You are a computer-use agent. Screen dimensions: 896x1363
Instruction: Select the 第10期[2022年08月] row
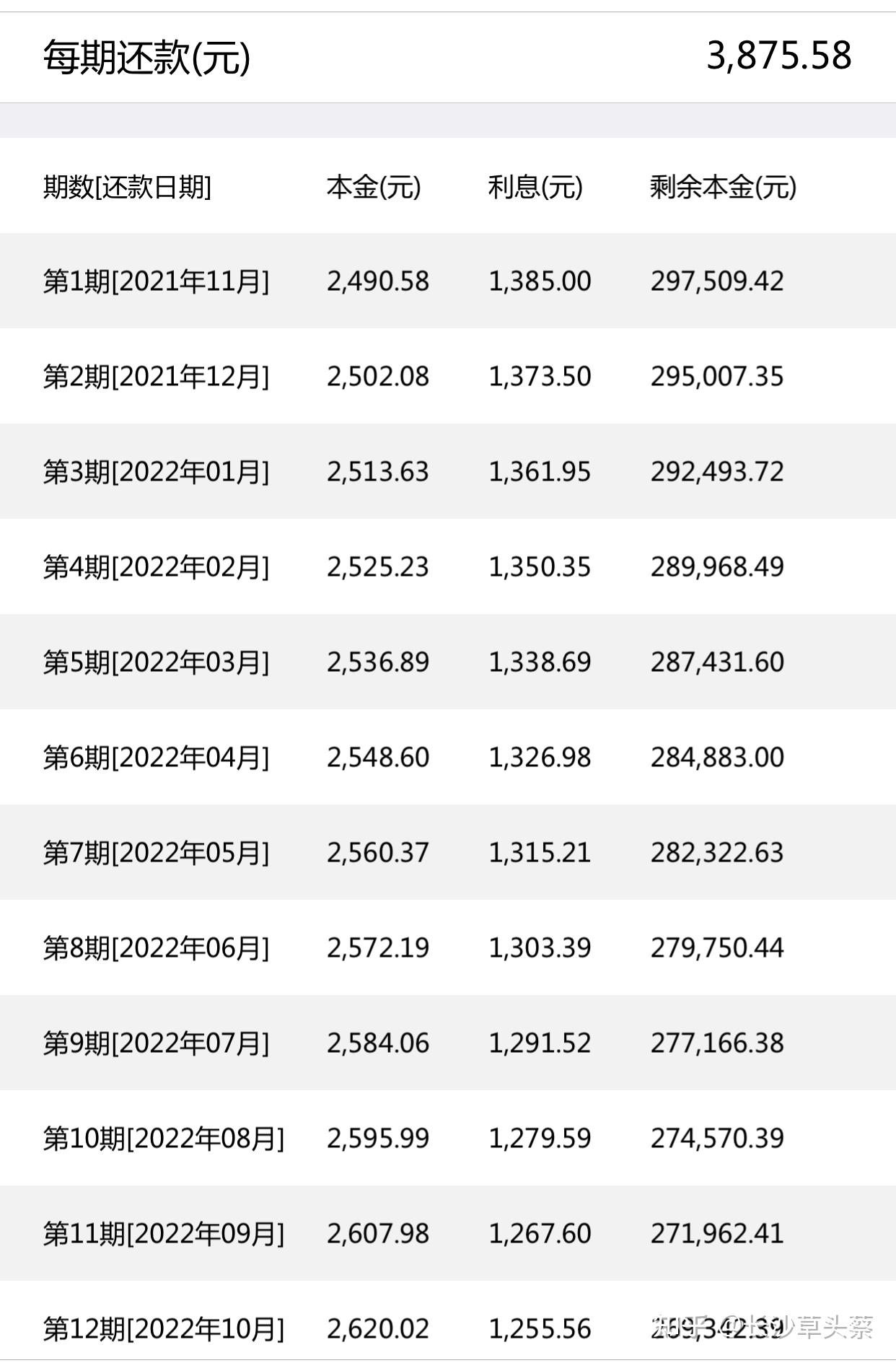point(164,1138)
